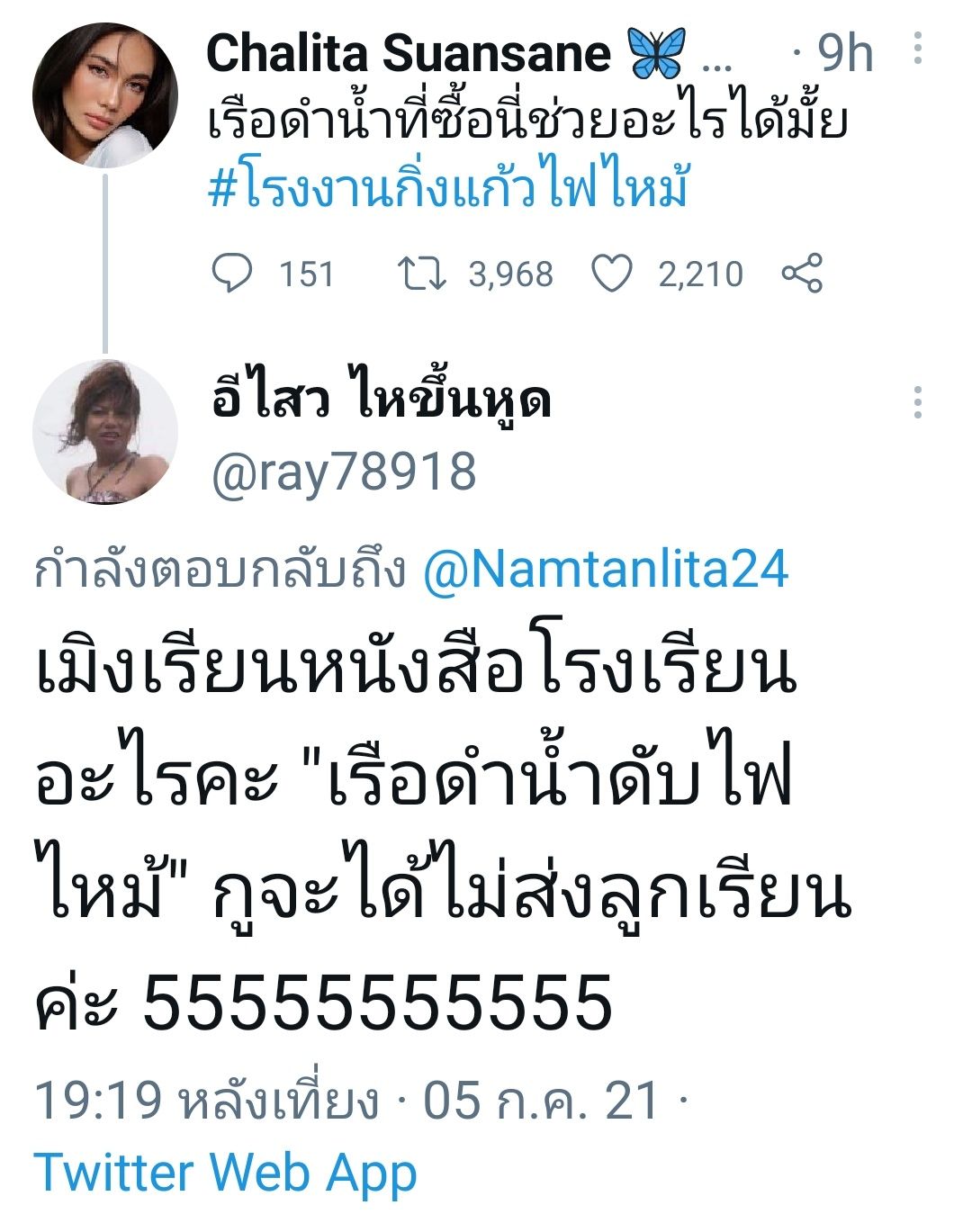The image size is (972, 1232).
Task: Open the Twitter Web App source link
Action: coord(225,1173)
